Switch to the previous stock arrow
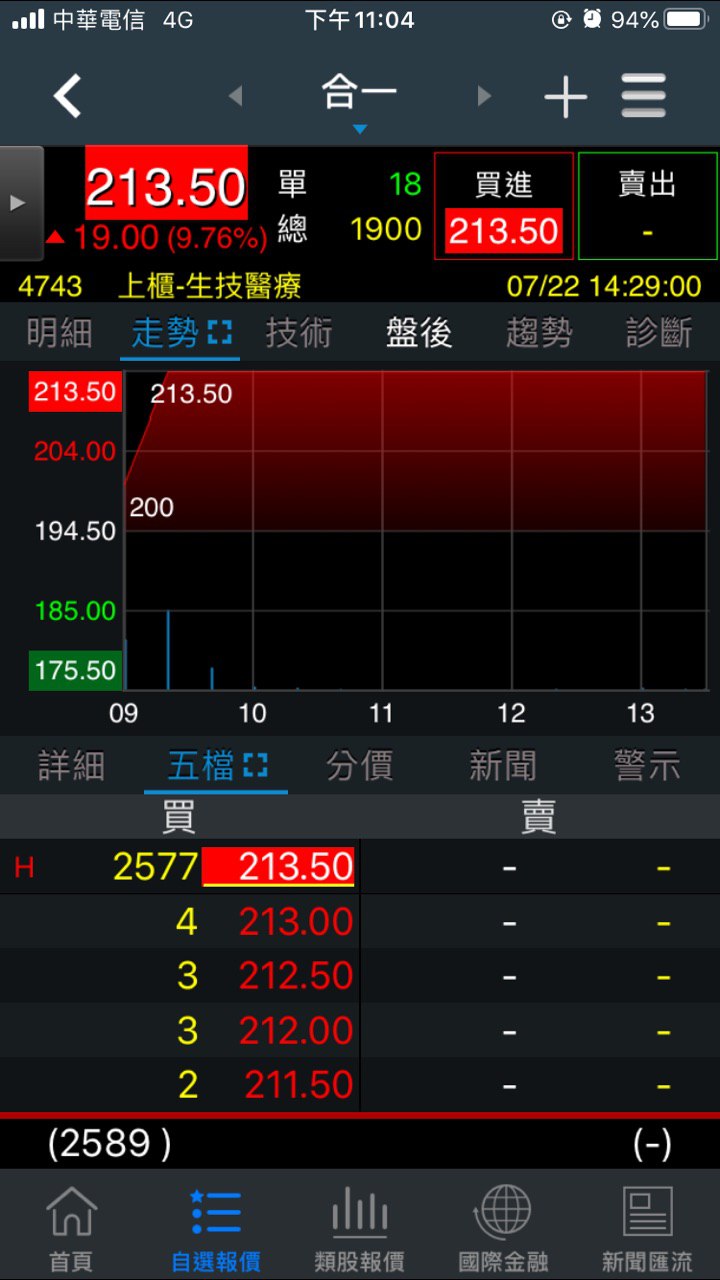720x1280 pixels. pyautogui.click(x=236, y=96)
